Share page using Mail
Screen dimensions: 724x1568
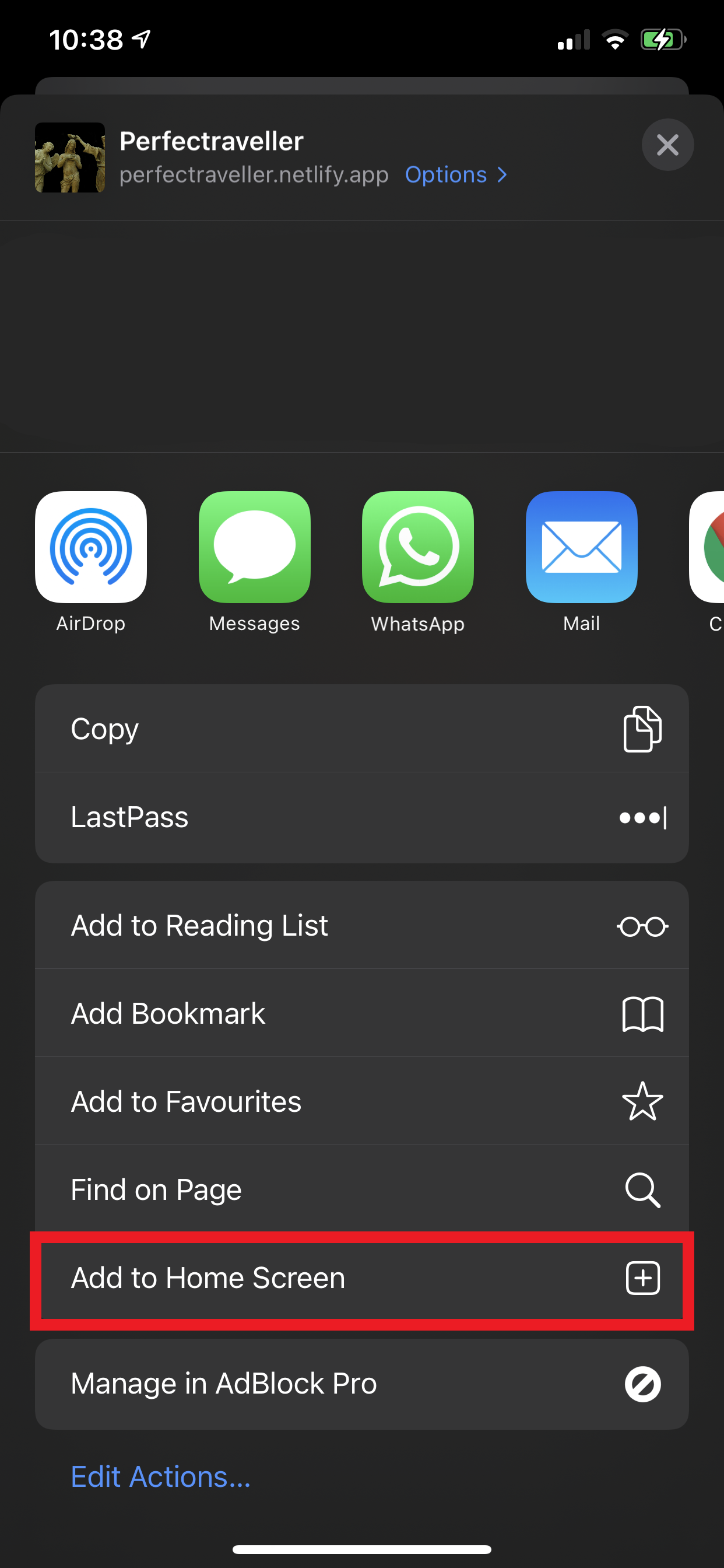[581, 547]
